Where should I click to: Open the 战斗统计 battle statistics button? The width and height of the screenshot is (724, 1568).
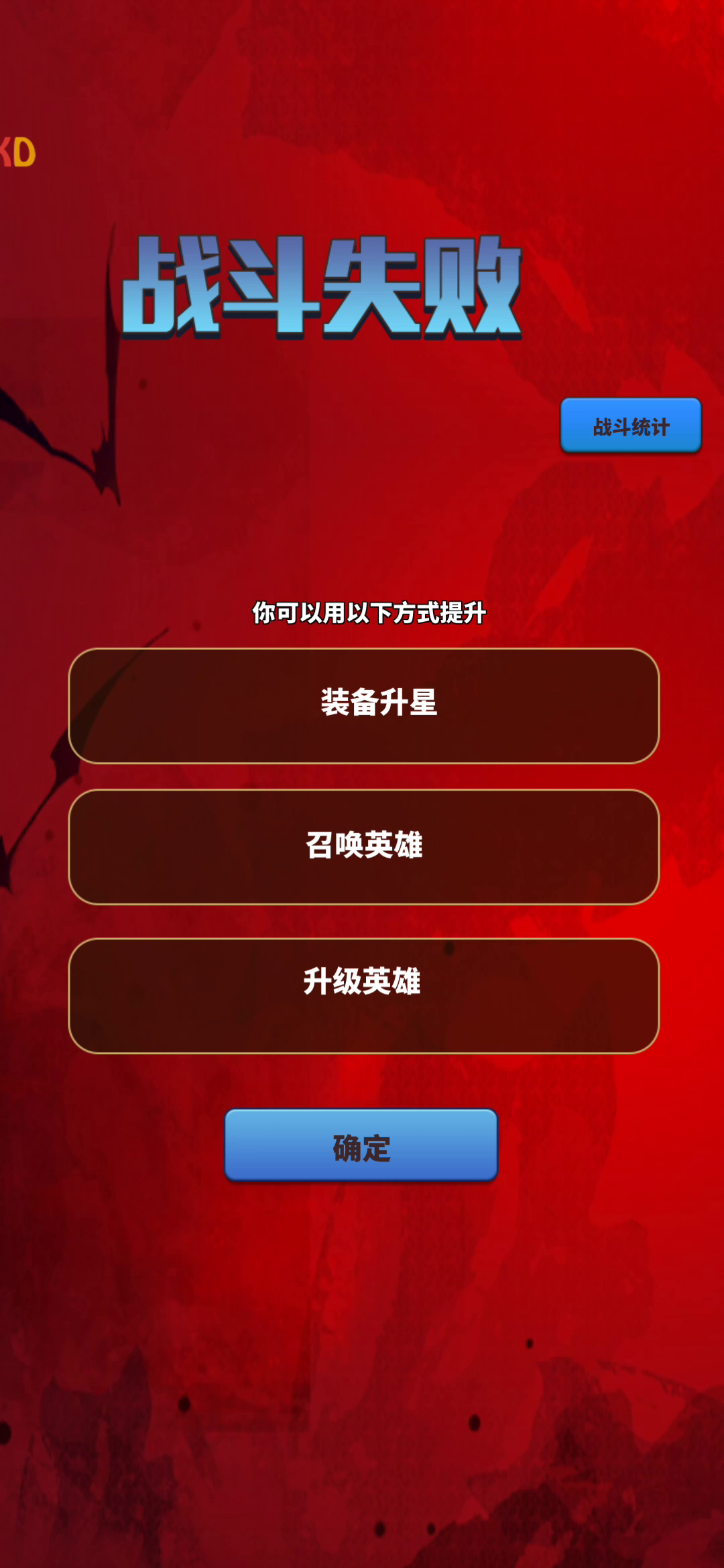click(631, 426)
